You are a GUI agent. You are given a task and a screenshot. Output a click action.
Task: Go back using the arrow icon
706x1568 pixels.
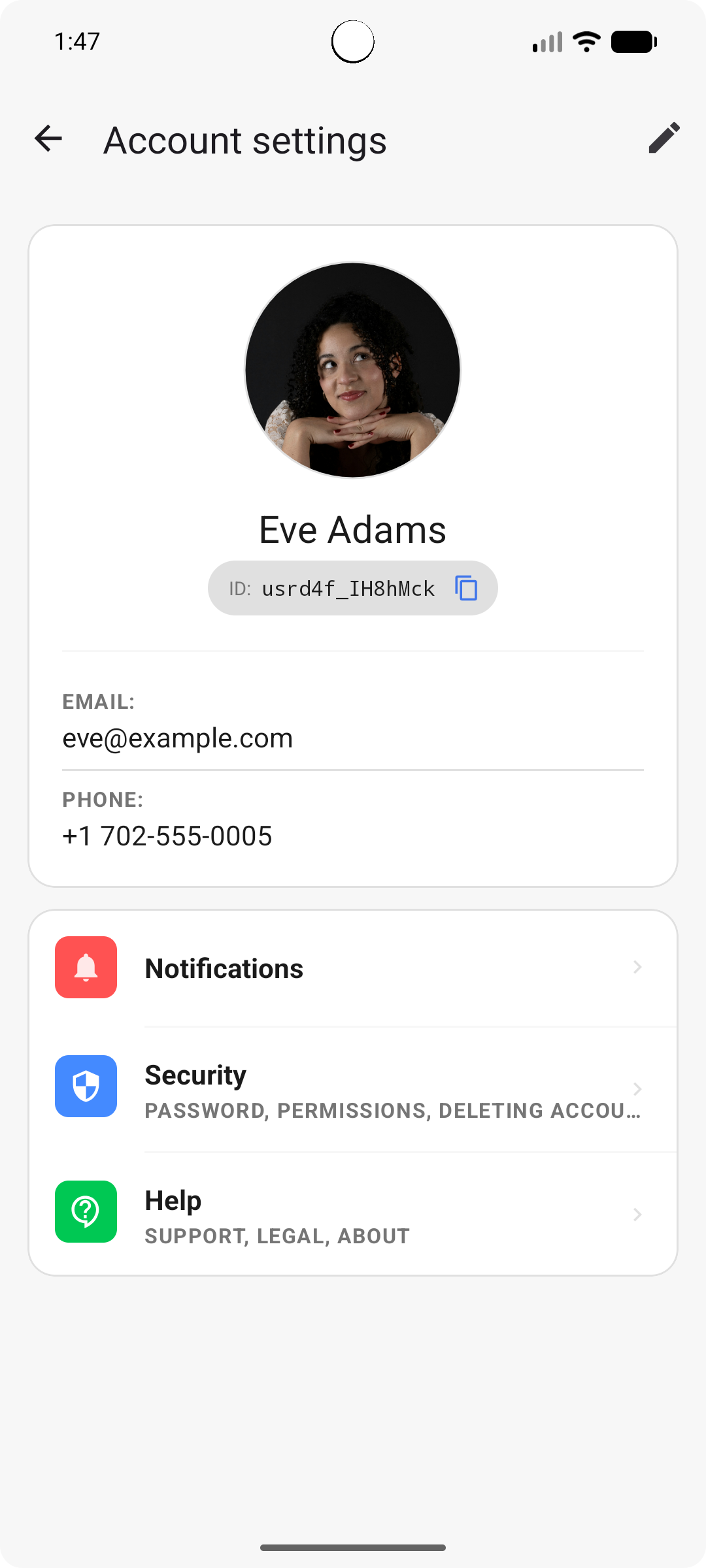(48, 139)
